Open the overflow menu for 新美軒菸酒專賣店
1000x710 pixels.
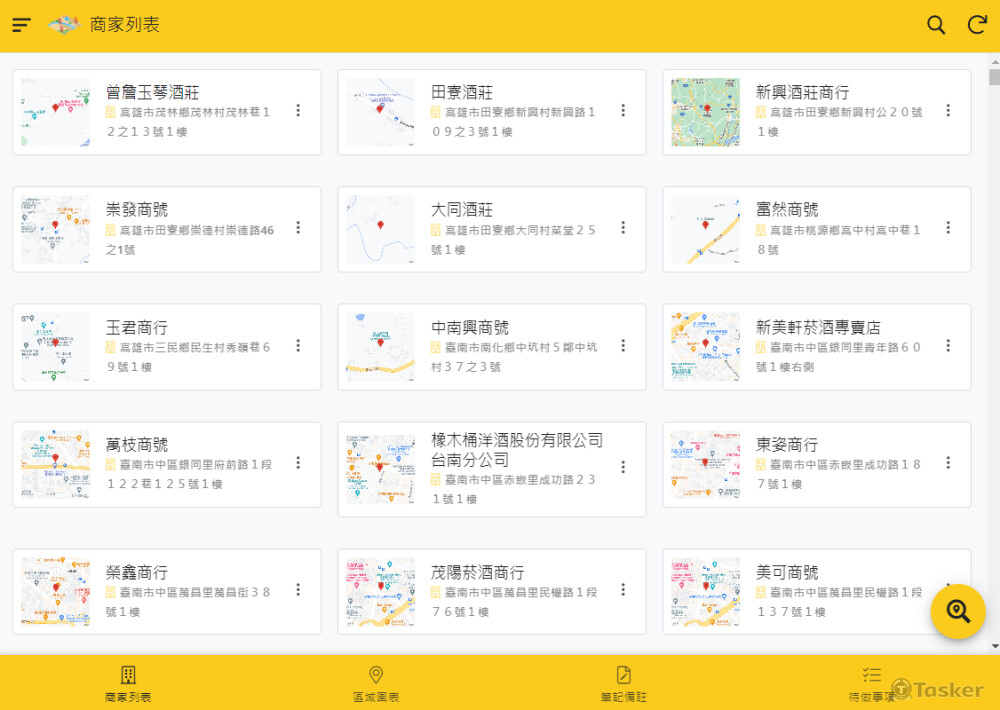[948, 346]
